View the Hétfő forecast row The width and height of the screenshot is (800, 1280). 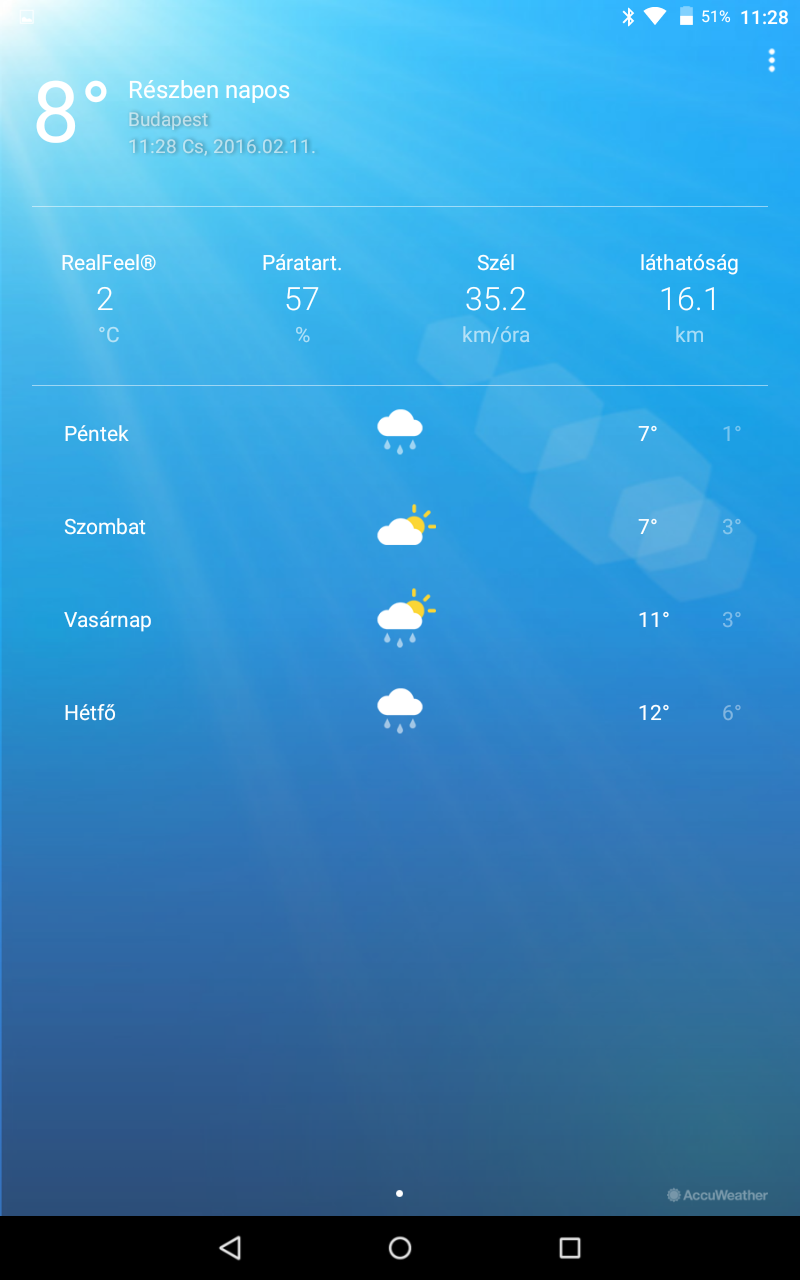tap(400, 713)
